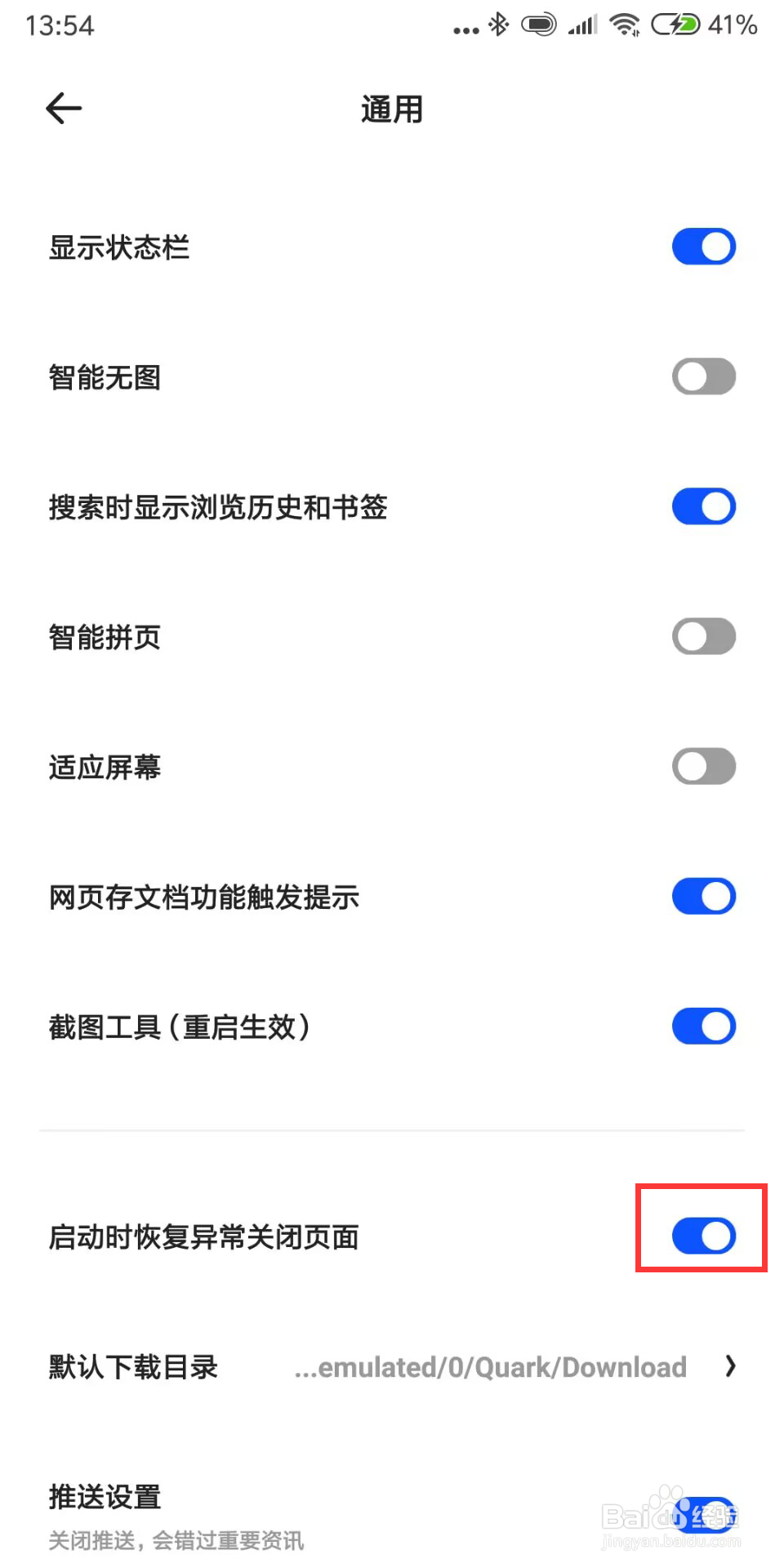784x1568 pixels.
Task: Turn on the 智能拼页 switch
Action: (x=704, y=636)
